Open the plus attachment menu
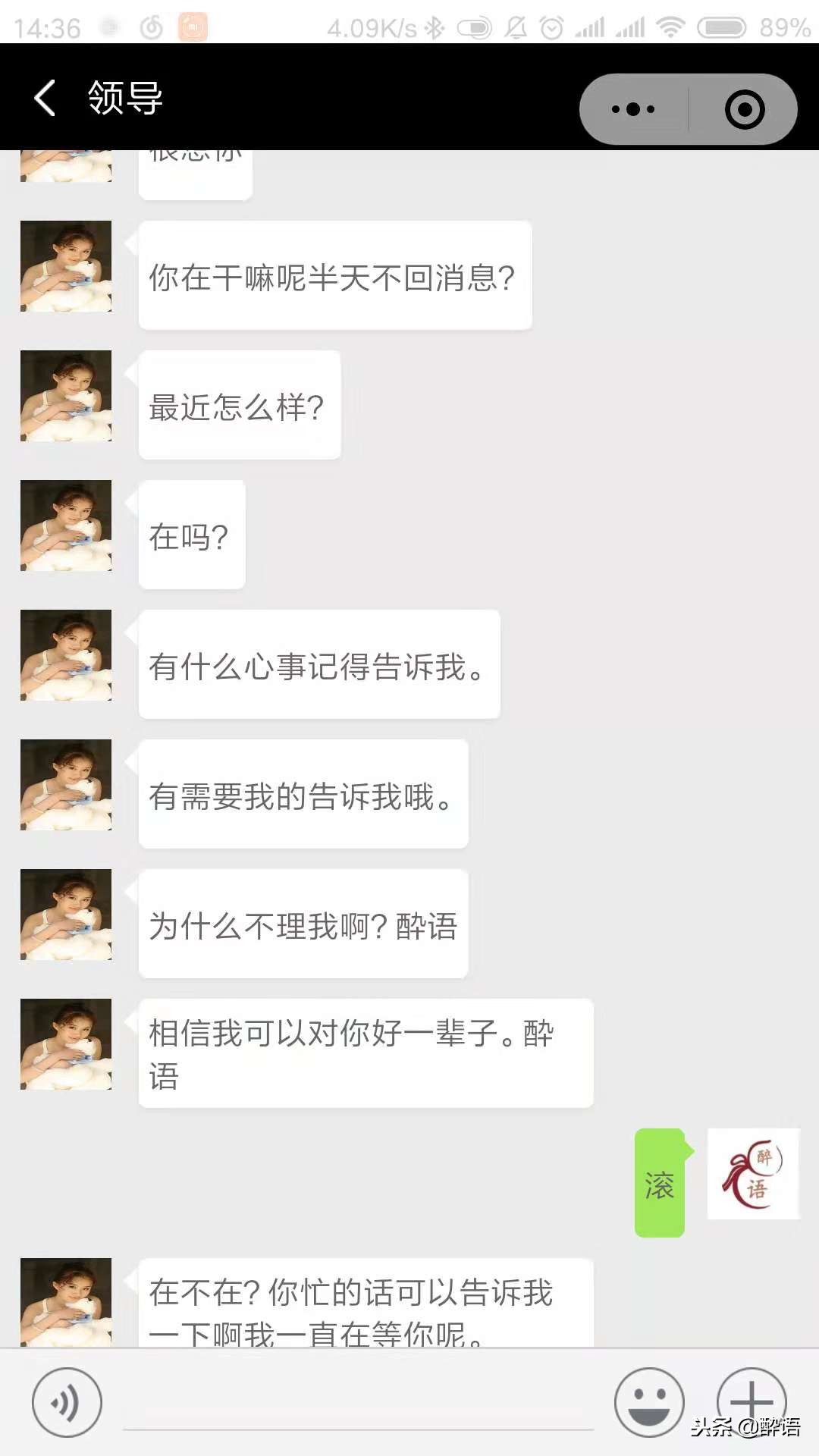The height and width of the screenshot is (1456, 819). point(749,1402)
